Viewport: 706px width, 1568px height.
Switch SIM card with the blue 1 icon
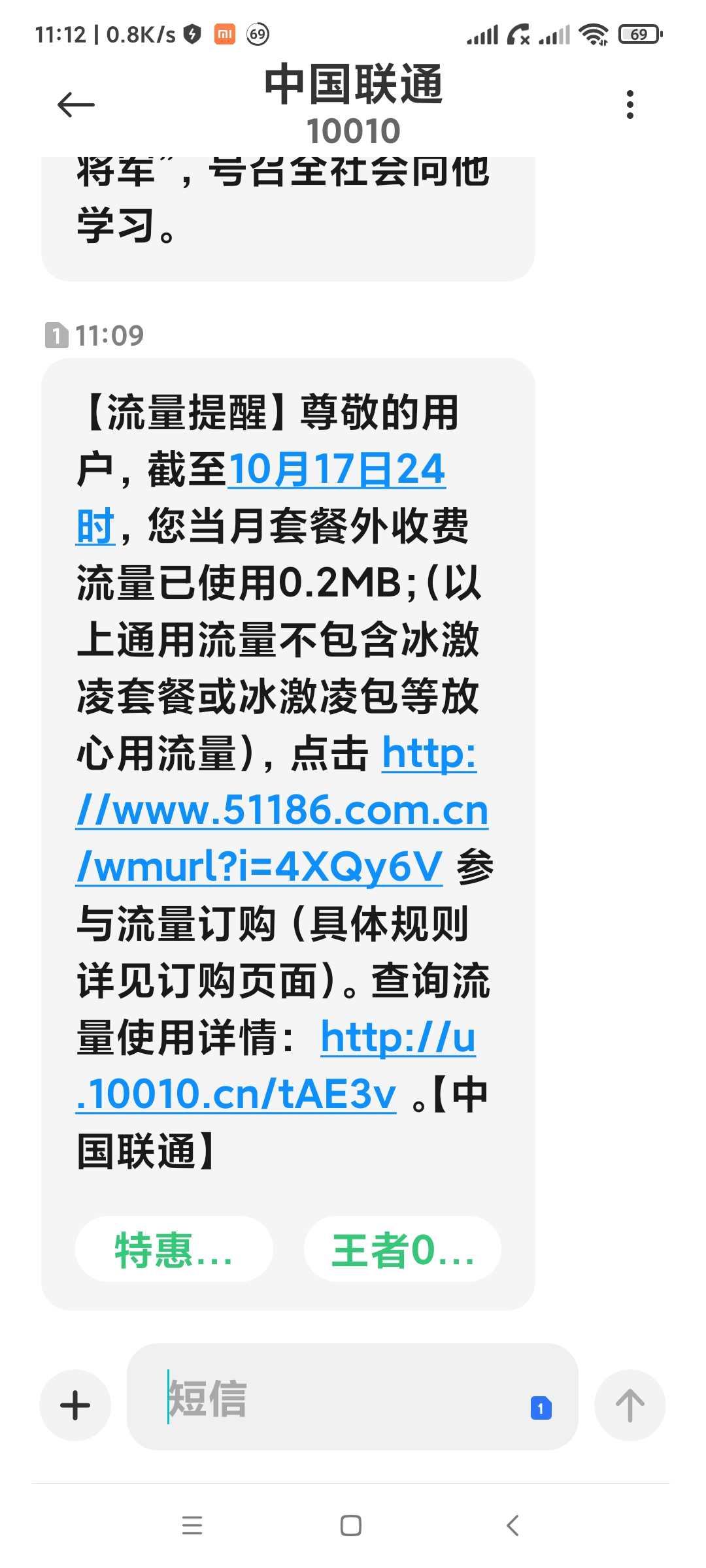tap(541, 1408)
